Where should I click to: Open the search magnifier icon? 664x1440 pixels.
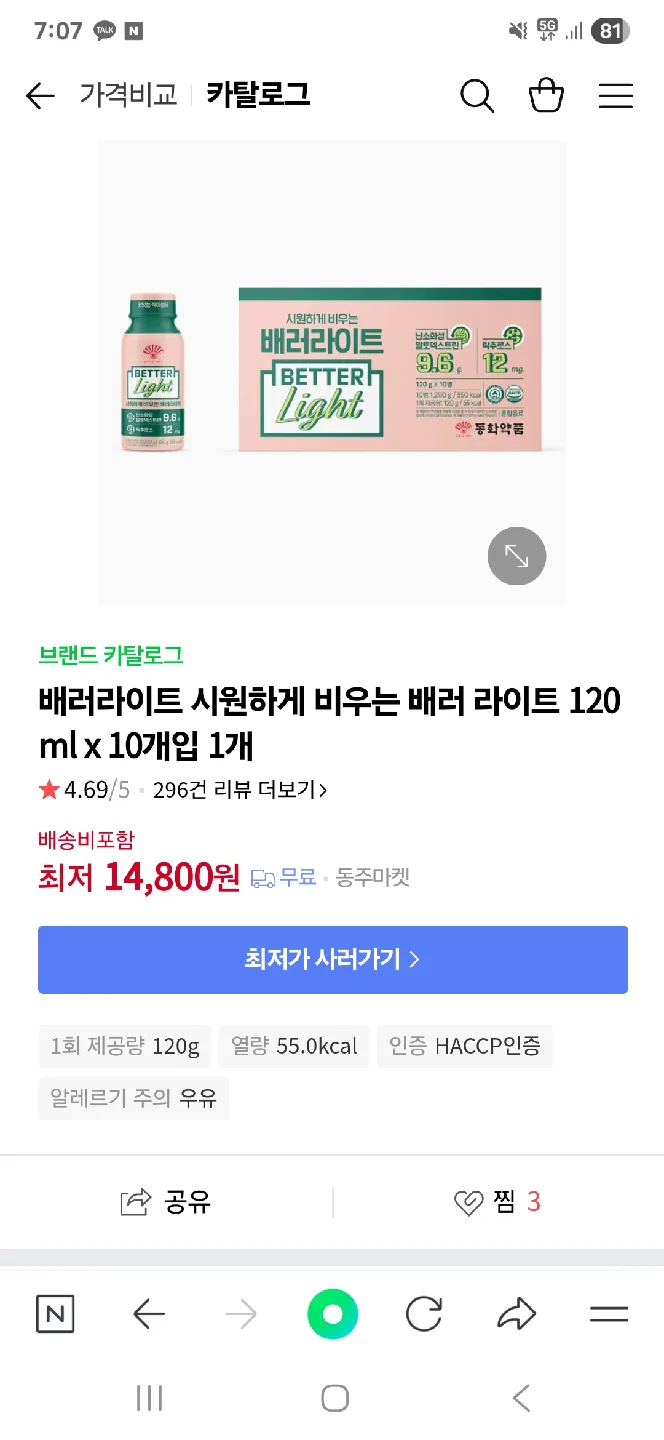point(477,96)
